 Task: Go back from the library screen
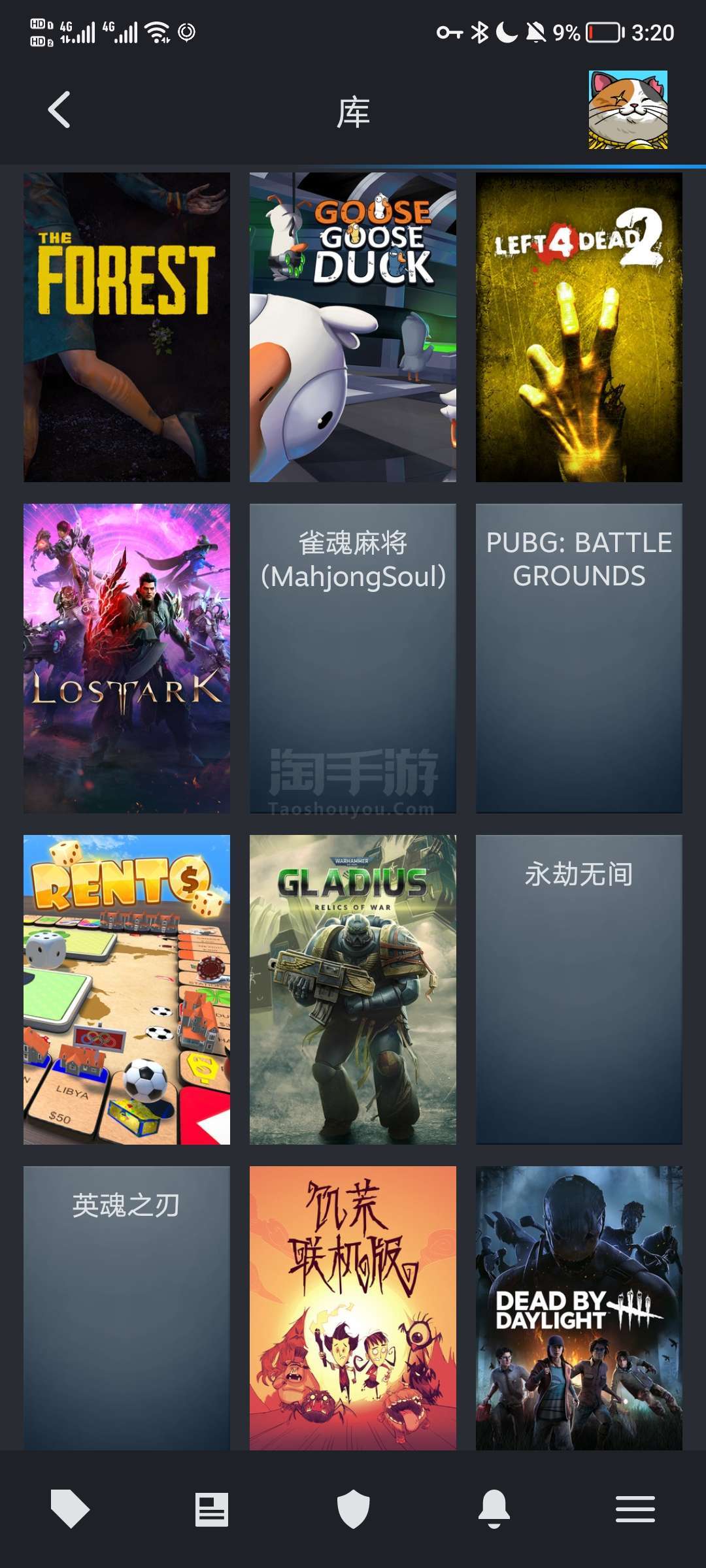[x=59, y=110]
